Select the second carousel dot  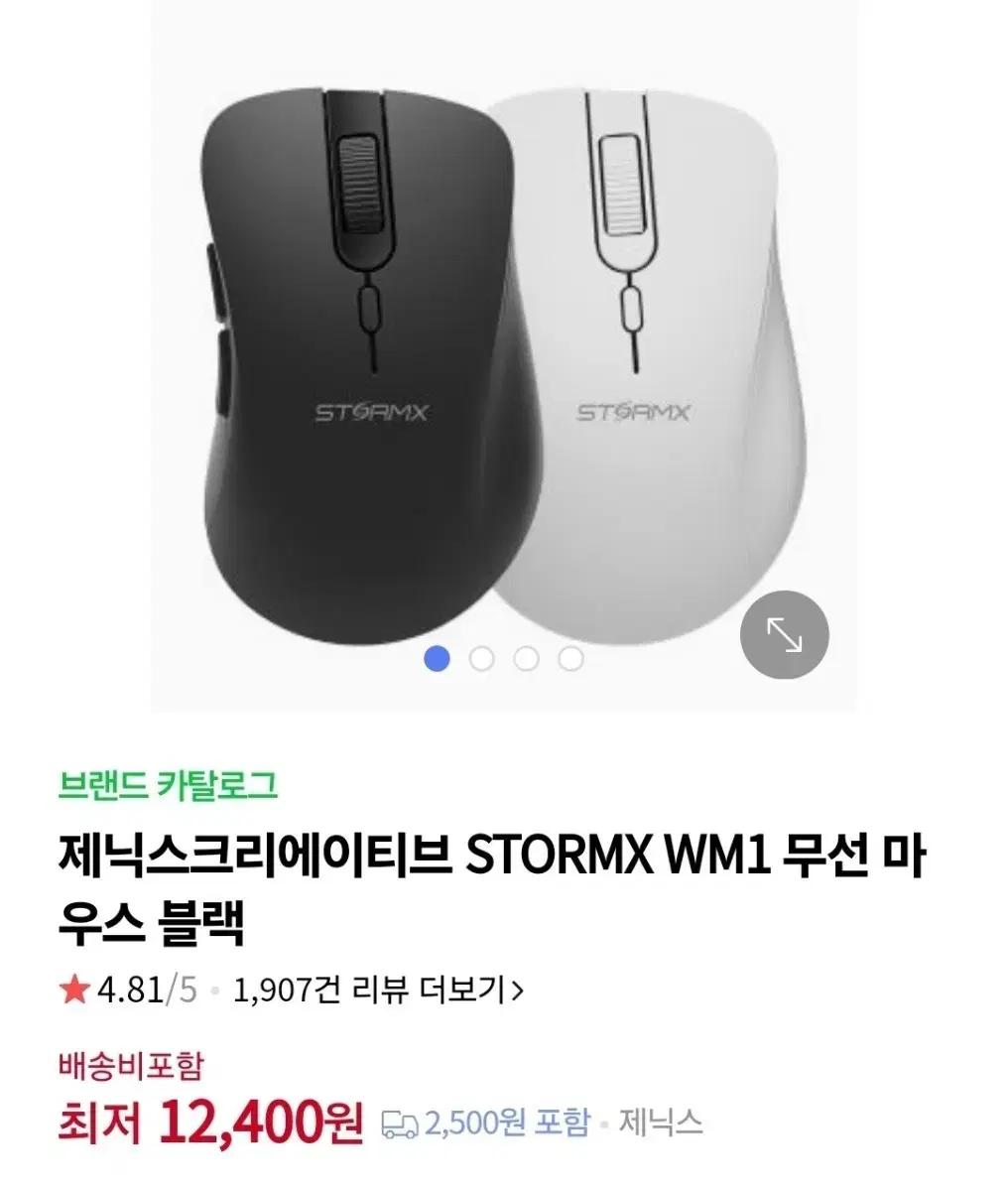482,656
